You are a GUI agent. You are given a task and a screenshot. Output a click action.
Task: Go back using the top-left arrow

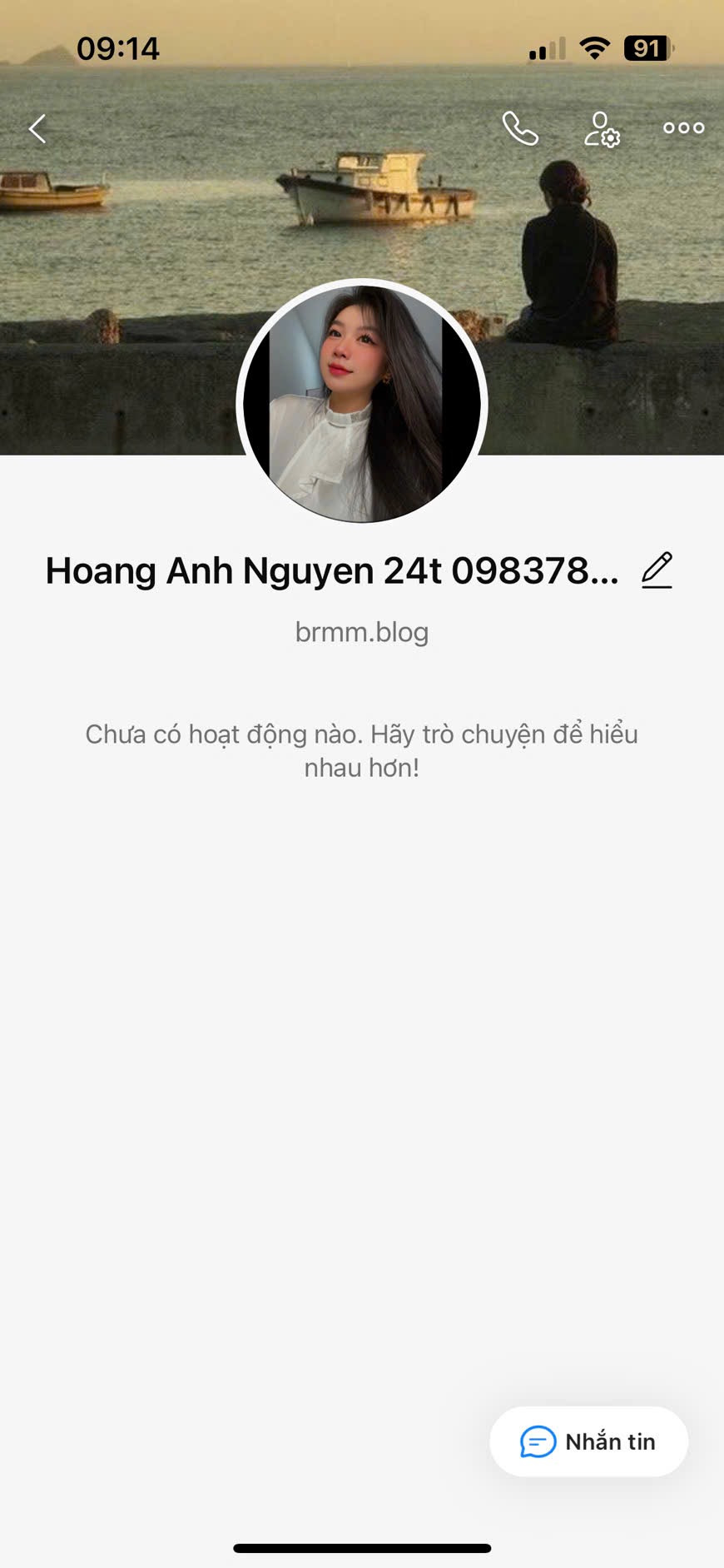coord(37,129)
